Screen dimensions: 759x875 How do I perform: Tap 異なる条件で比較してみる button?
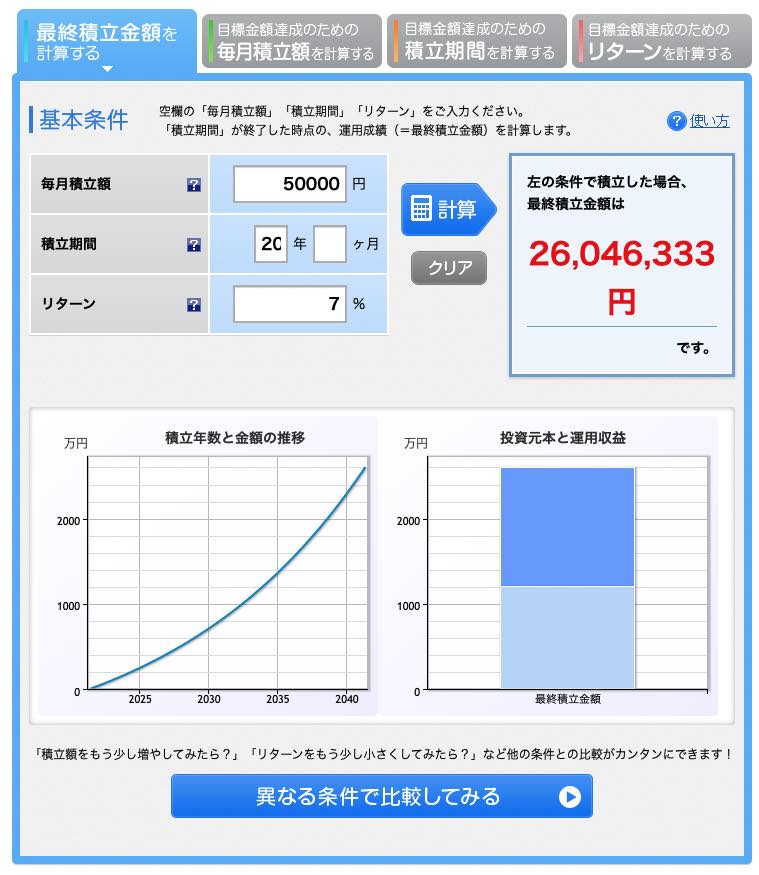381,796
